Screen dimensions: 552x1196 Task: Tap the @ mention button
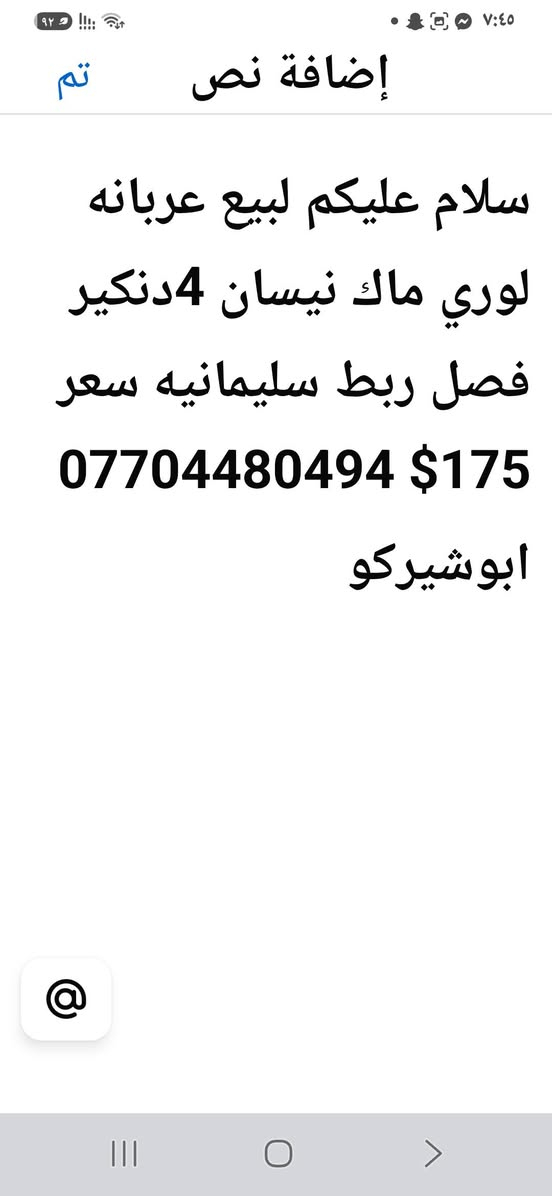(66, 998)
